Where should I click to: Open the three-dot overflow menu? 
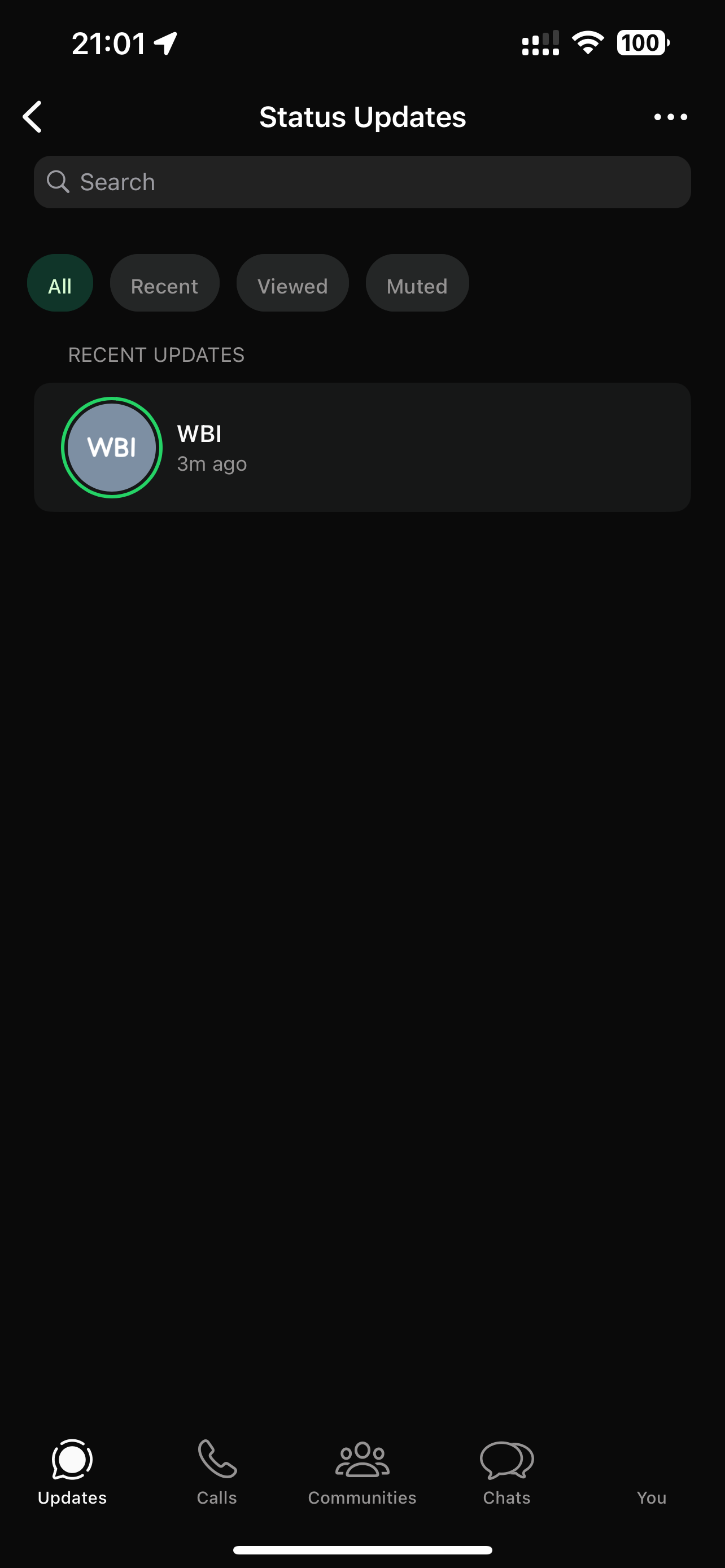click(670, 117)
